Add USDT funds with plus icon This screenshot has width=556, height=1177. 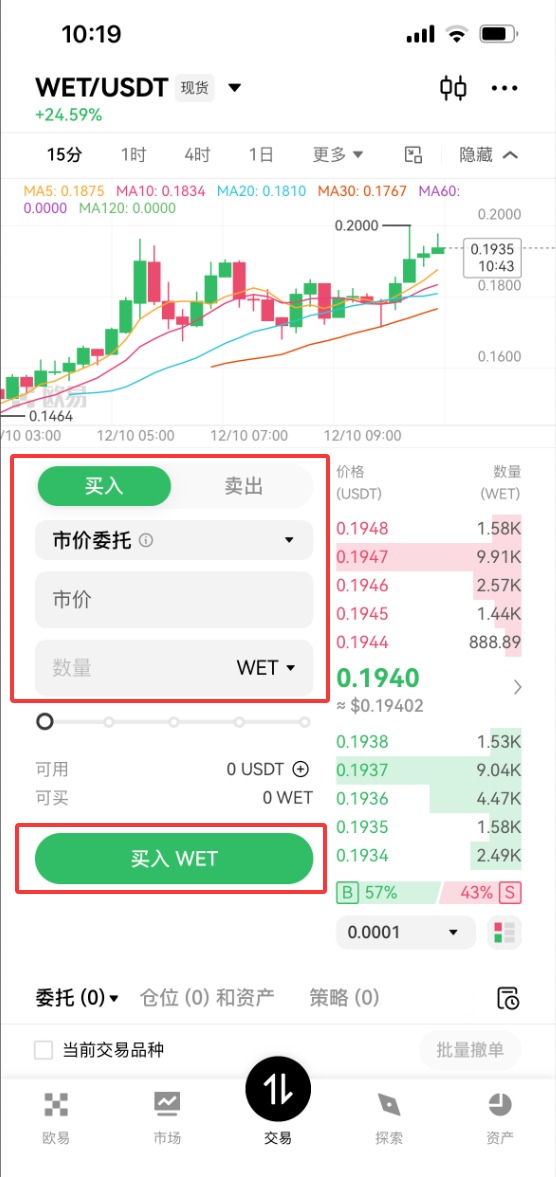pos(300,769)
